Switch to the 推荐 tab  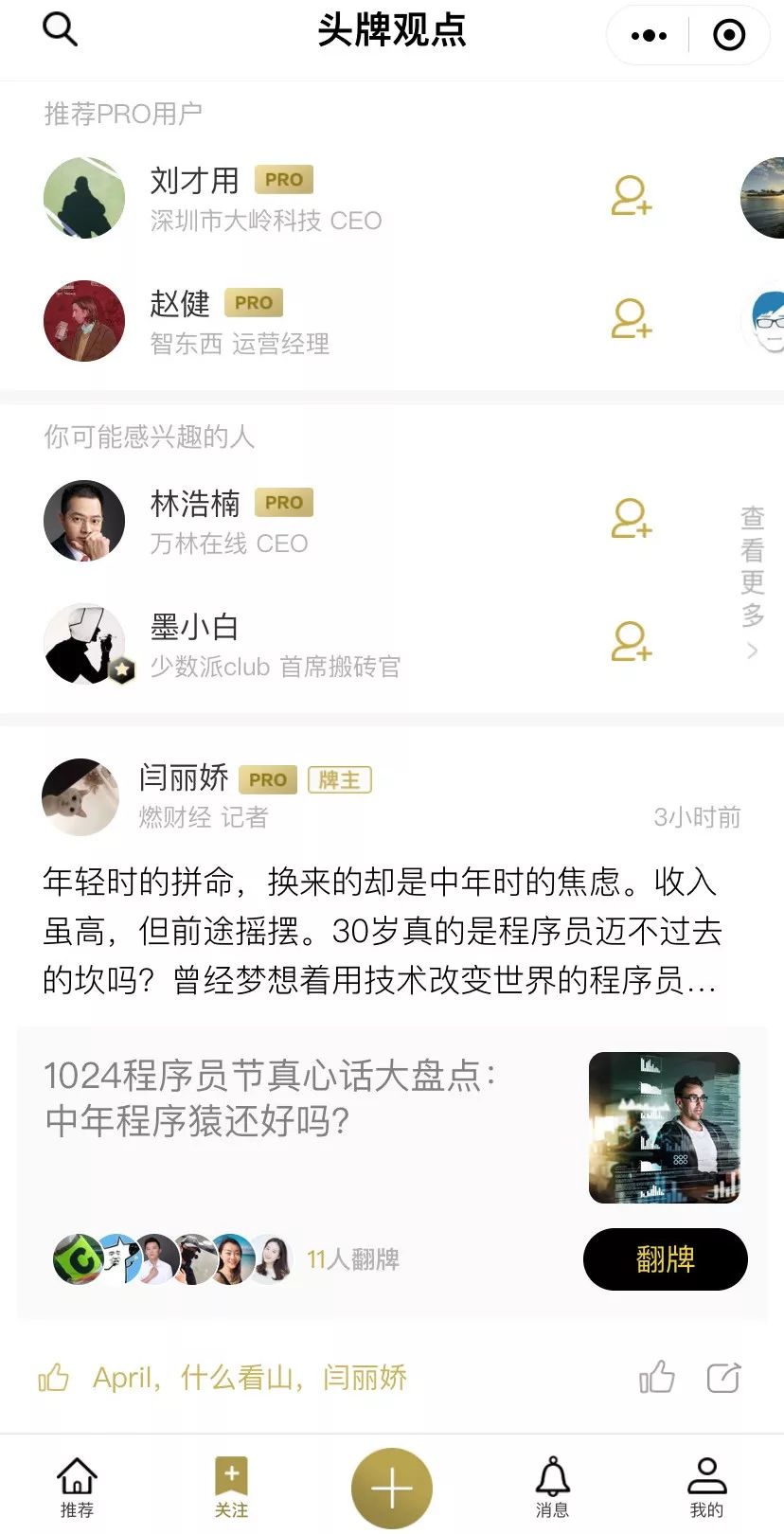coord(78,1485)
